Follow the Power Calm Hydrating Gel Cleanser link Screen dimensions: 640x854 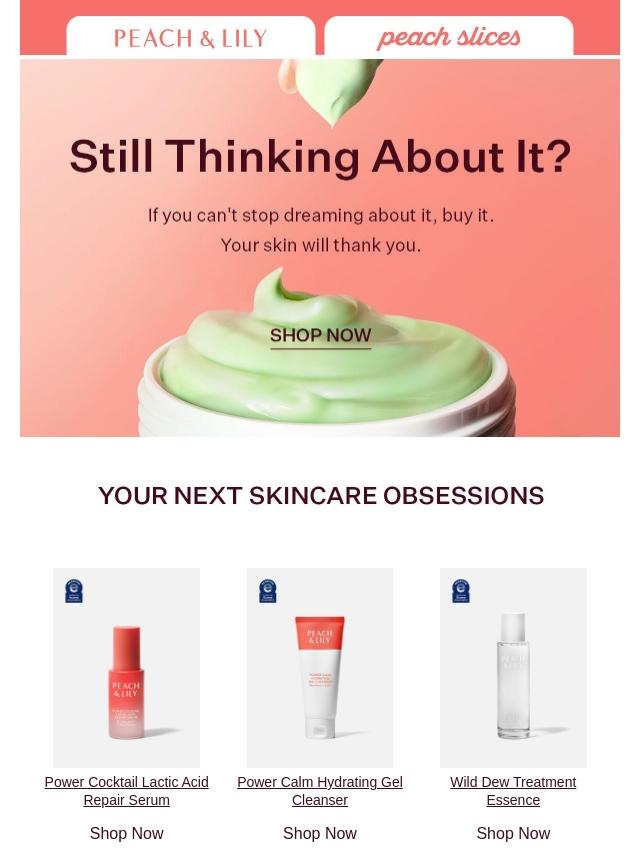tap(320, 791)
